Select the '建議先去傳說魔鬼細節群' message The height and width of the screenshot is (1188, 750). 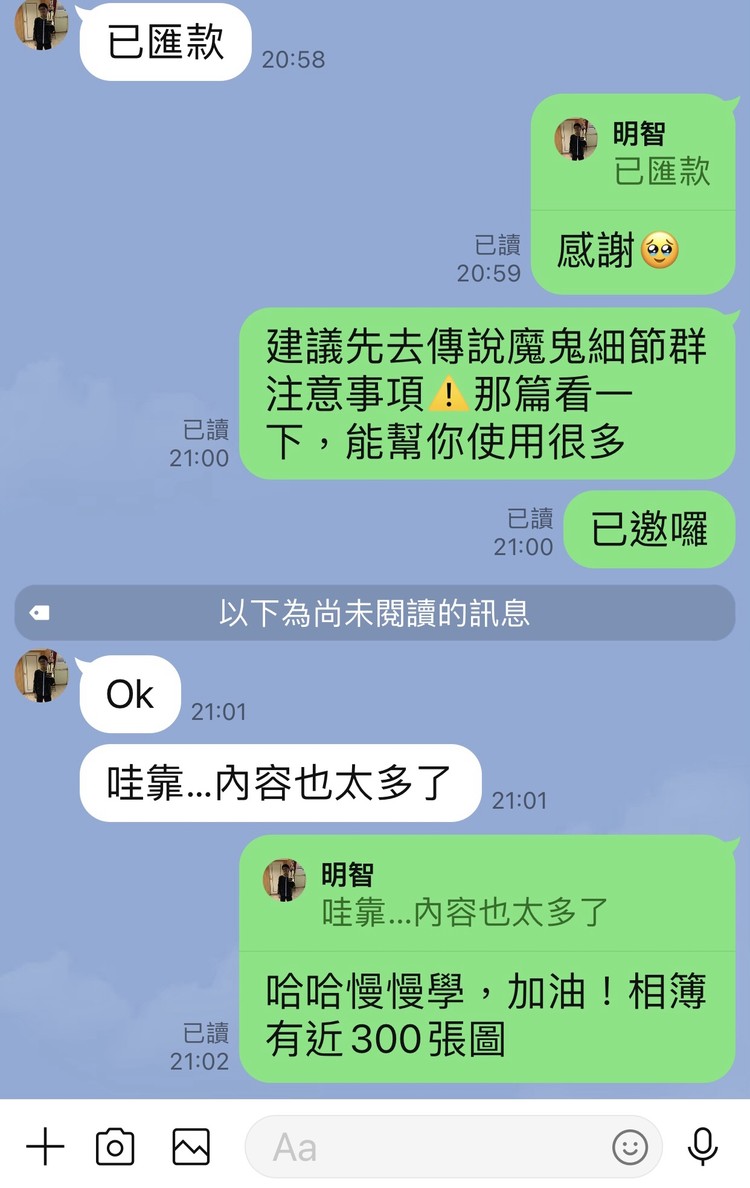tap(485, 390)
